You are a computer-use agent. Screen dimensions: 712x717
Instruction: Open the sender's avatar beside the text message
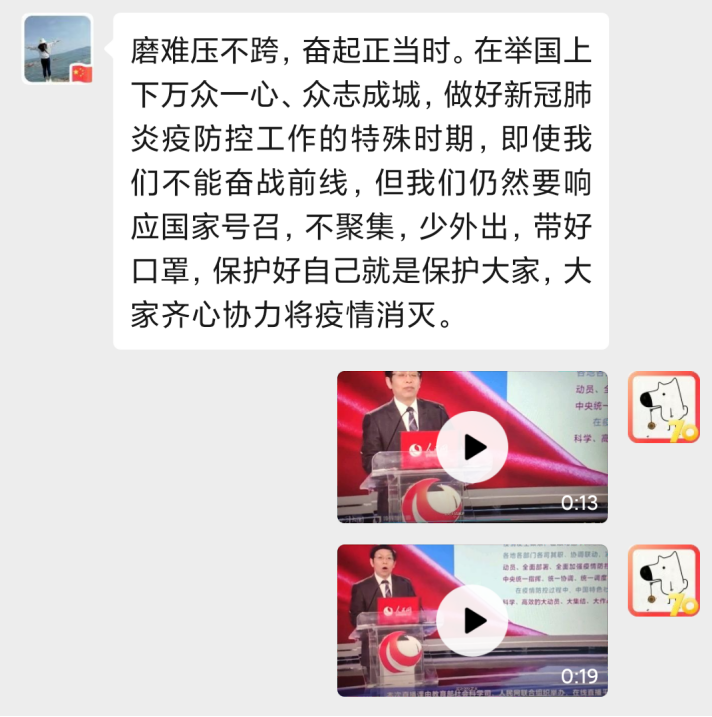pos(58,49)
